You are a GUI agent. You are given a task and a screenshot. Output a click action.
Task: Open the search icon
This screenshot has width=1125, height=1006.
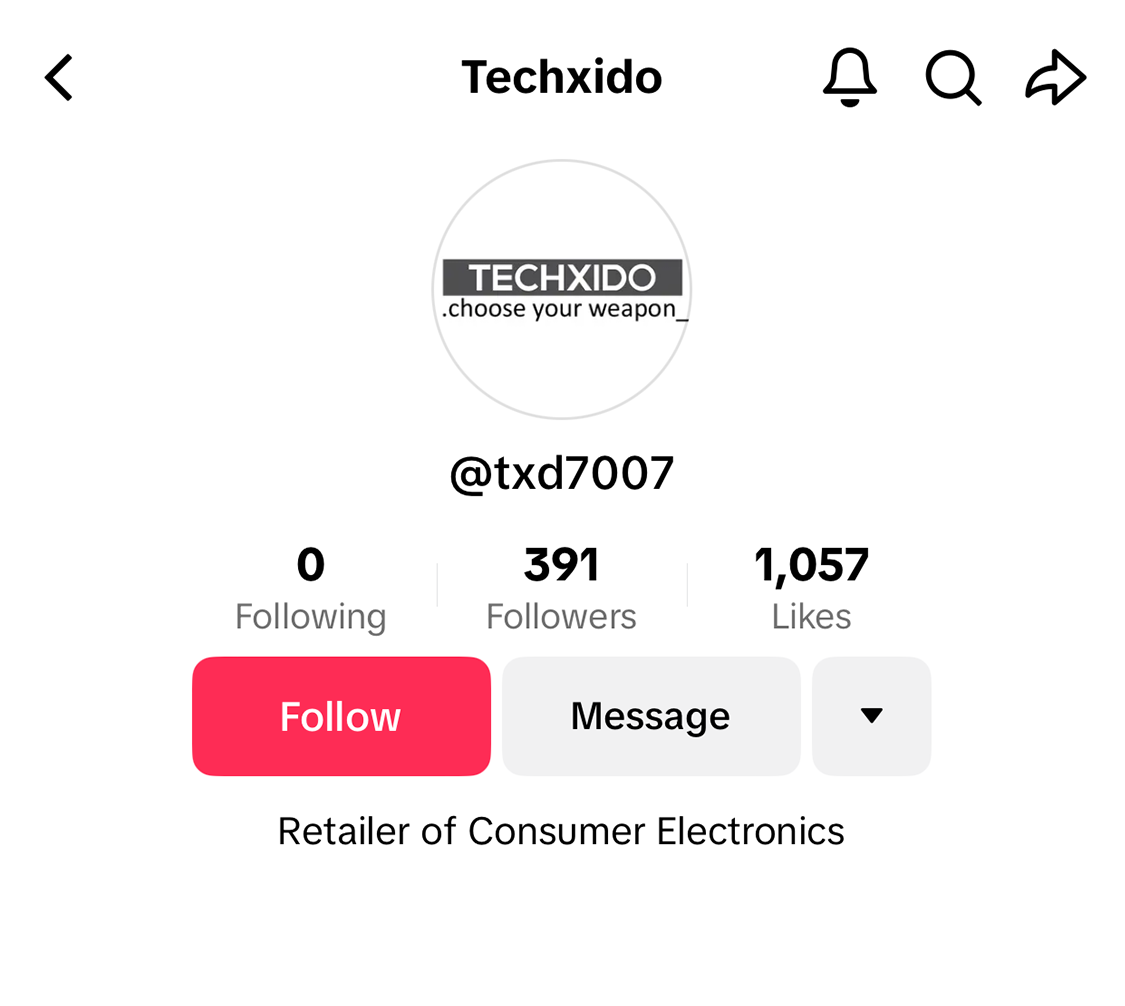(952, 78)
